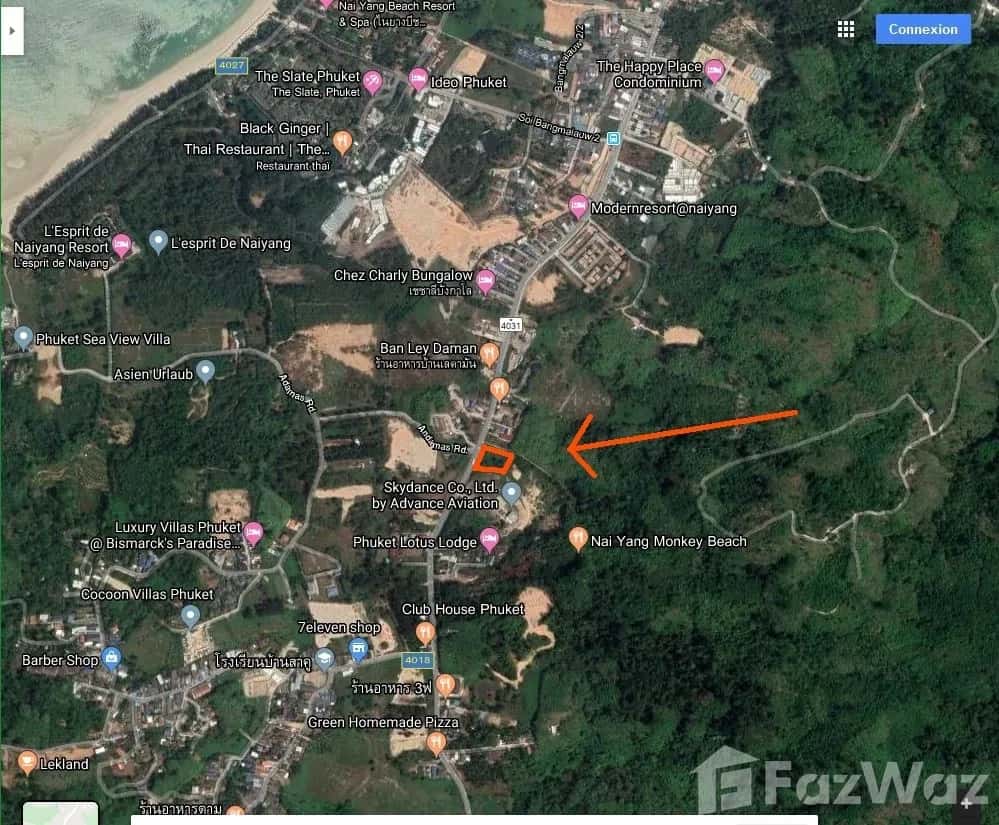Select Luxury Villas Phuket pin
This screenshot has height=825, width=999.
254,532
